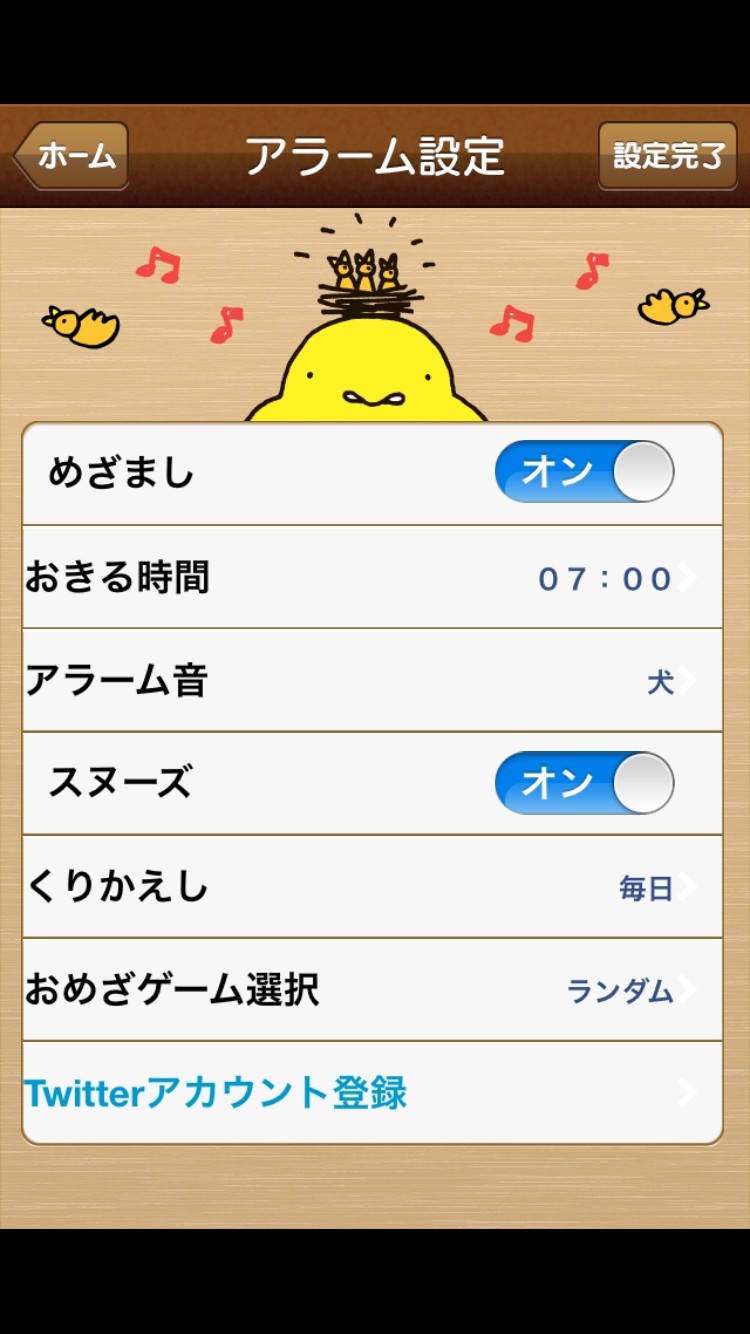Open おきる時間 wake-up time setting
This screenshot has height=1334, width=750.
[372, 578]
